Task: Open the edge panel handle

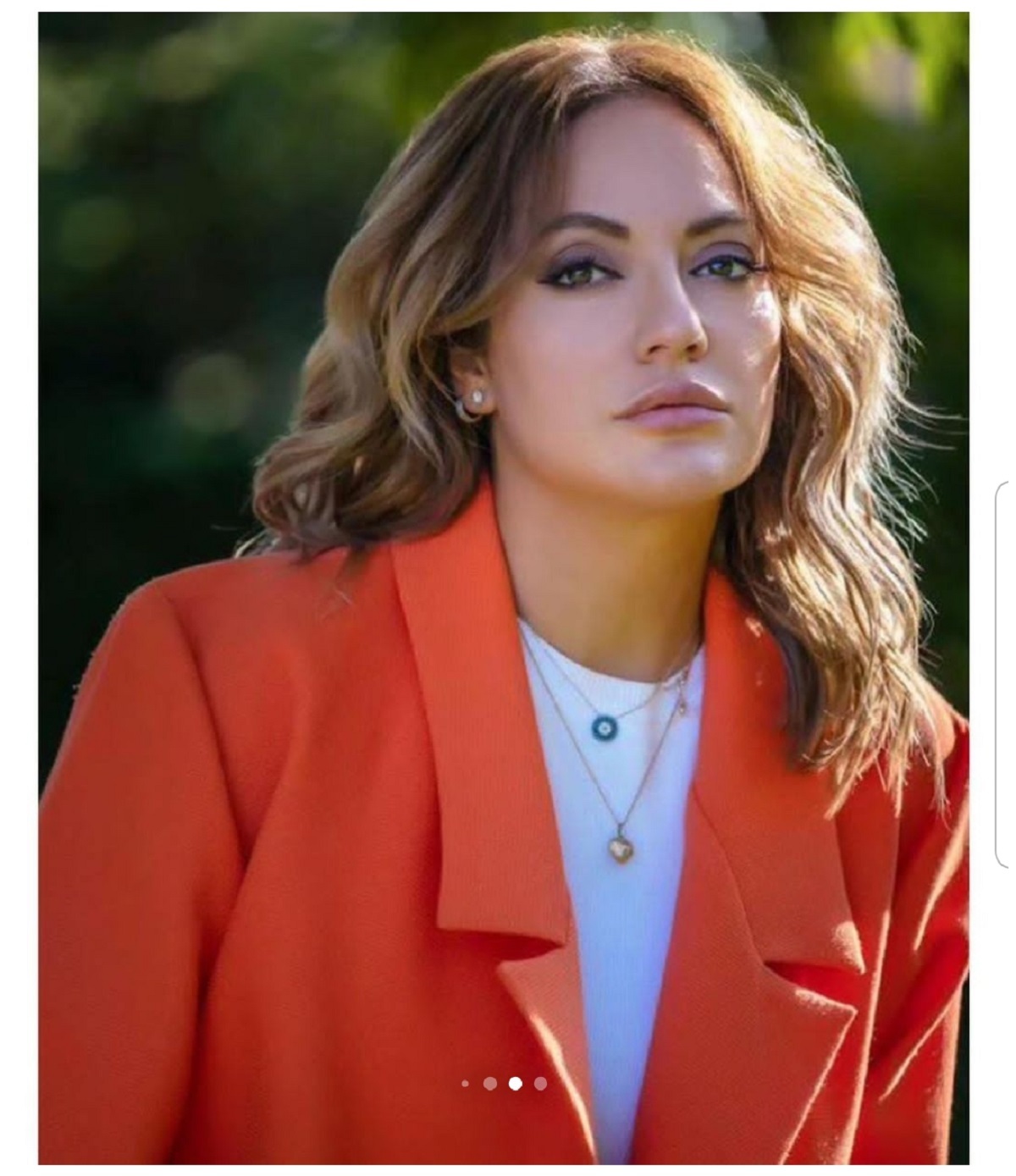Action: pyautogui.click(x=1004, y=673)
